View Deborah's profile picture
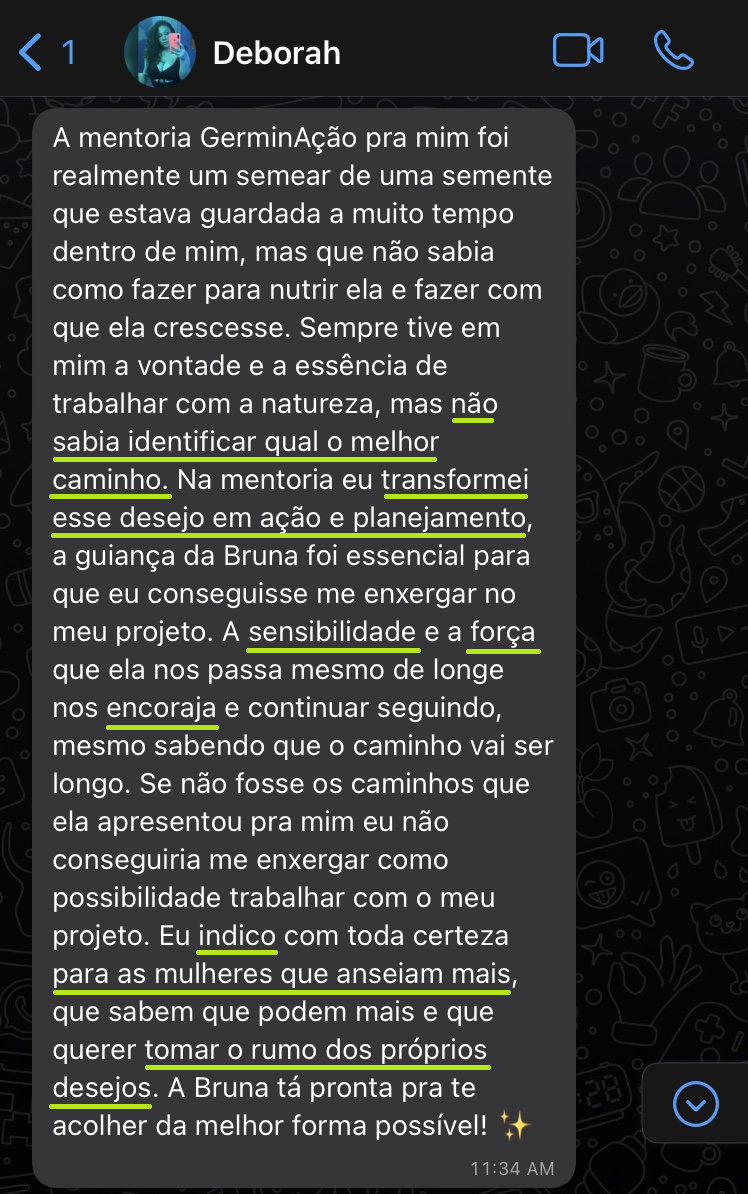The image size is (748, 1194). pos(160,52)
